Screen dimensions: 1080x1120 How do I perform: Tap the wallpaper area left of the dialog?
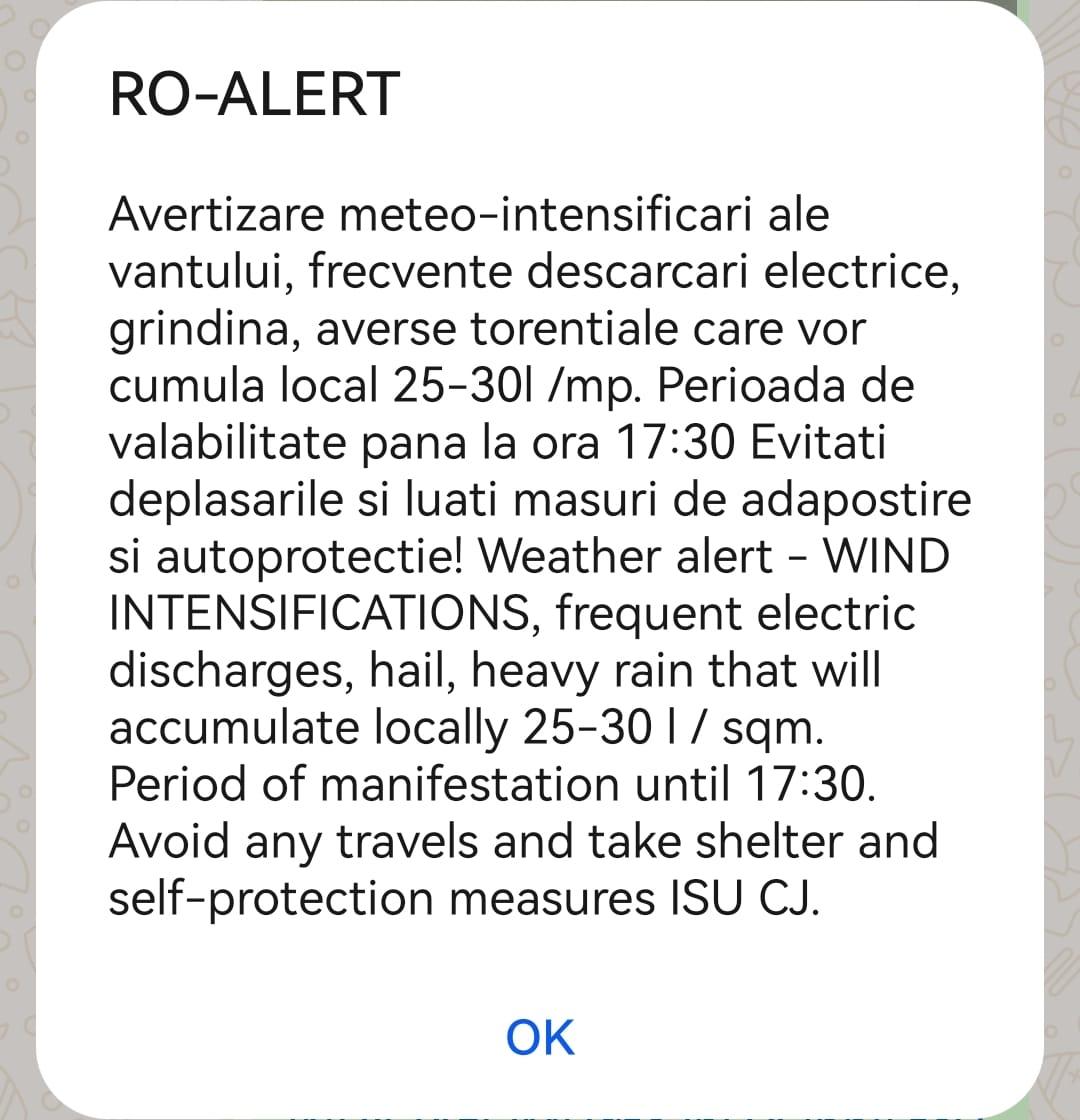(18, 560)
